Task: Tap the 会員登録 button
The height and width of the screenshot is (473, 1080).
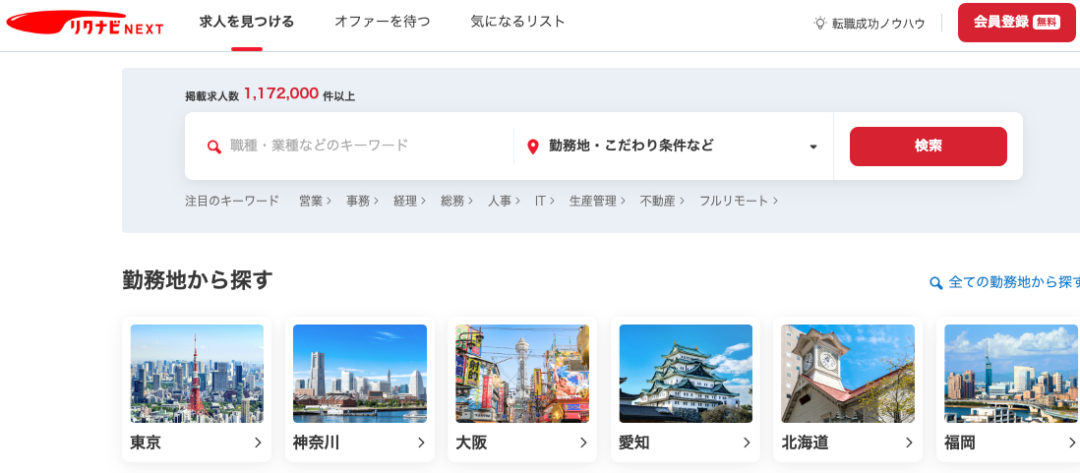Action: 1016,22
